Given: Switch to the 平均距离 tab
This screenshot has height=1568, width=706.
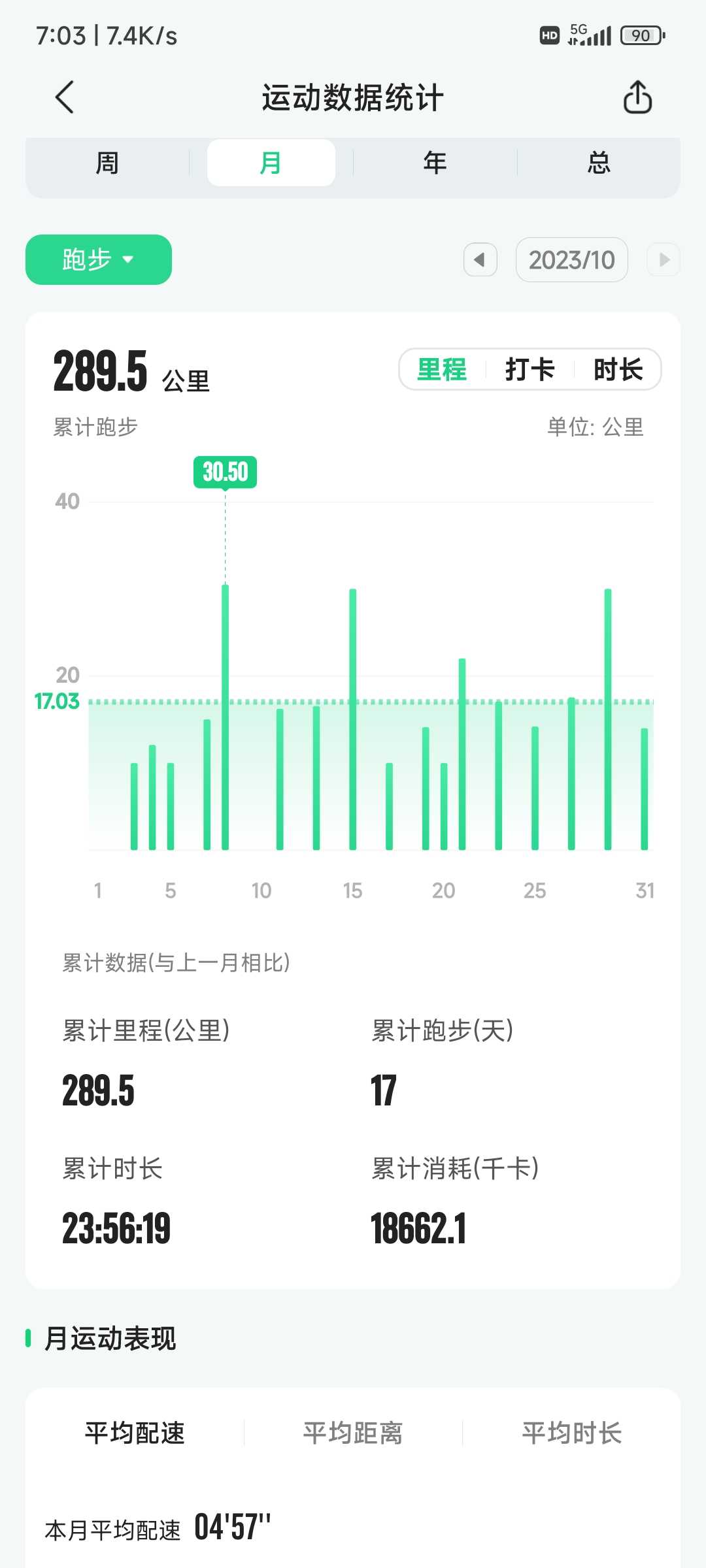Looking at the screenshot, I should pyautogui.click(x=353, y=1433).
